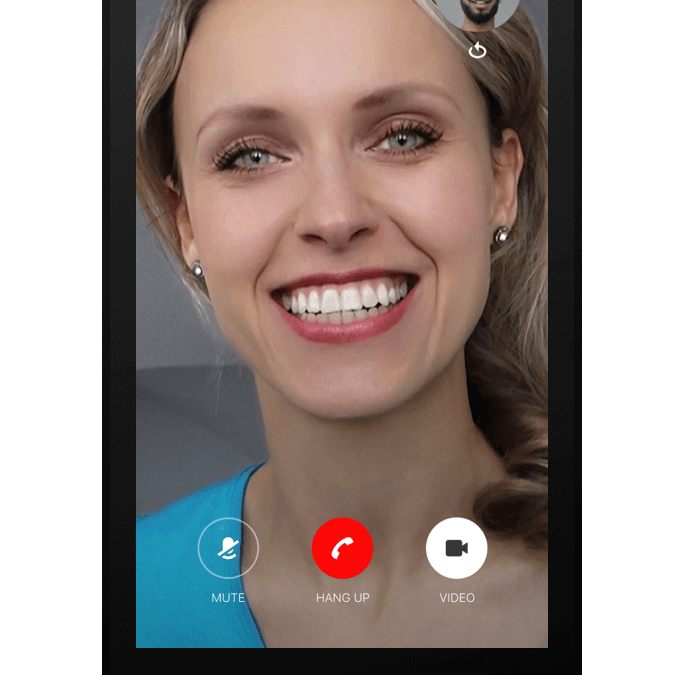
Task: Flip the camera with the rotate icon
Action: click(478, 50)
